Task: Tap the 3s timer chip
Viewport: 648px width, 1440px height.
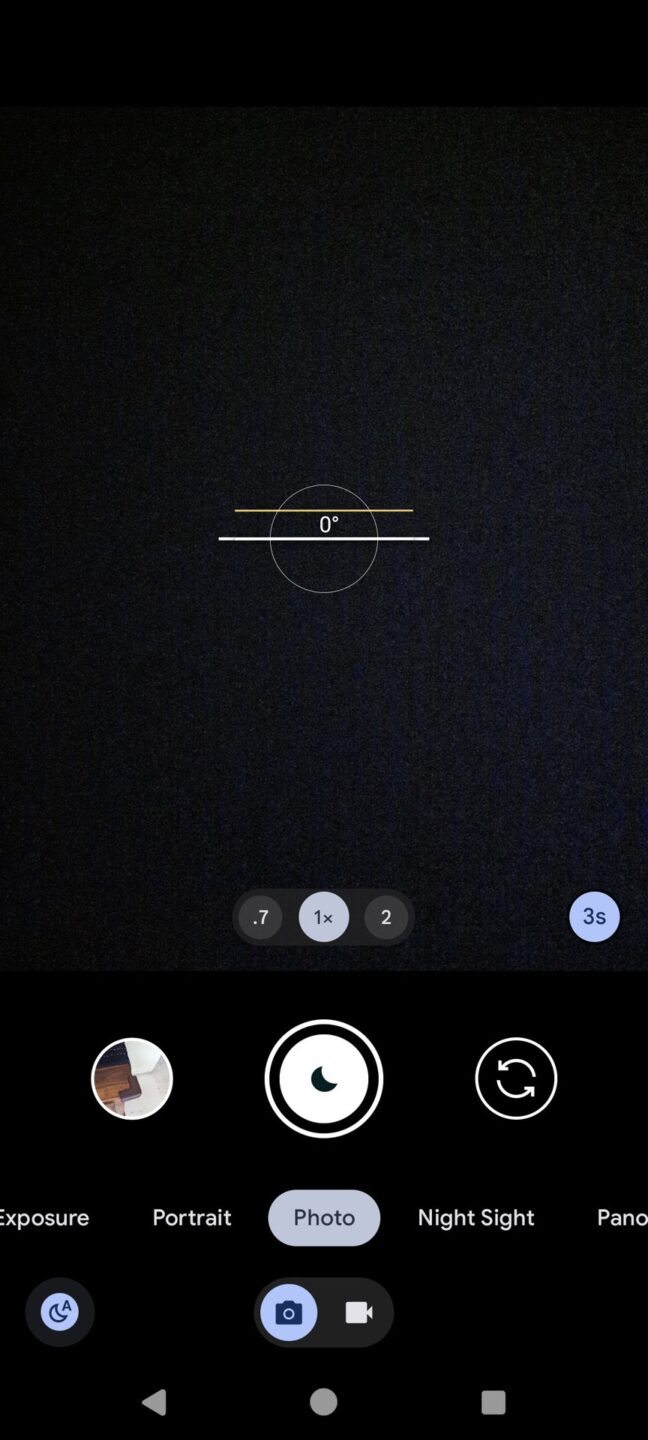Action: pos(594,916)
